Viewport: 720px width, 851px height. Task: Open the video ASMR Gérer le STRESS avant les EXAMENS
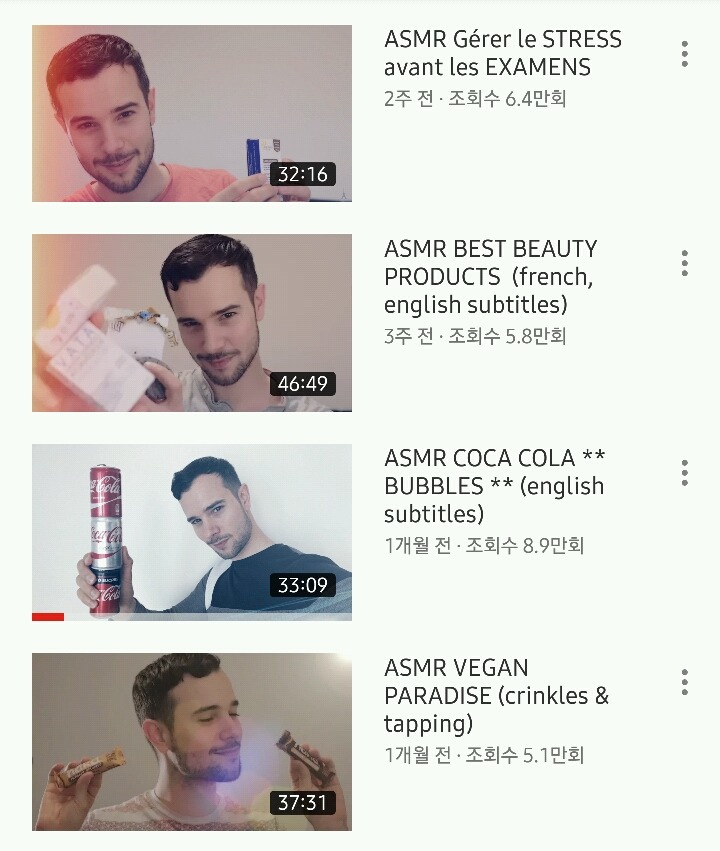(x=192, y=114)
